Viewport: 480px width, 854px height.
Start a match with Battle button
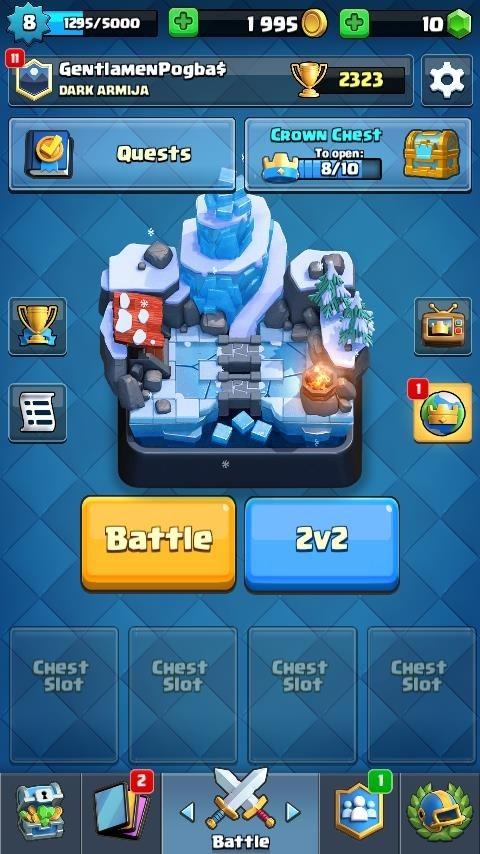[159, 542]
